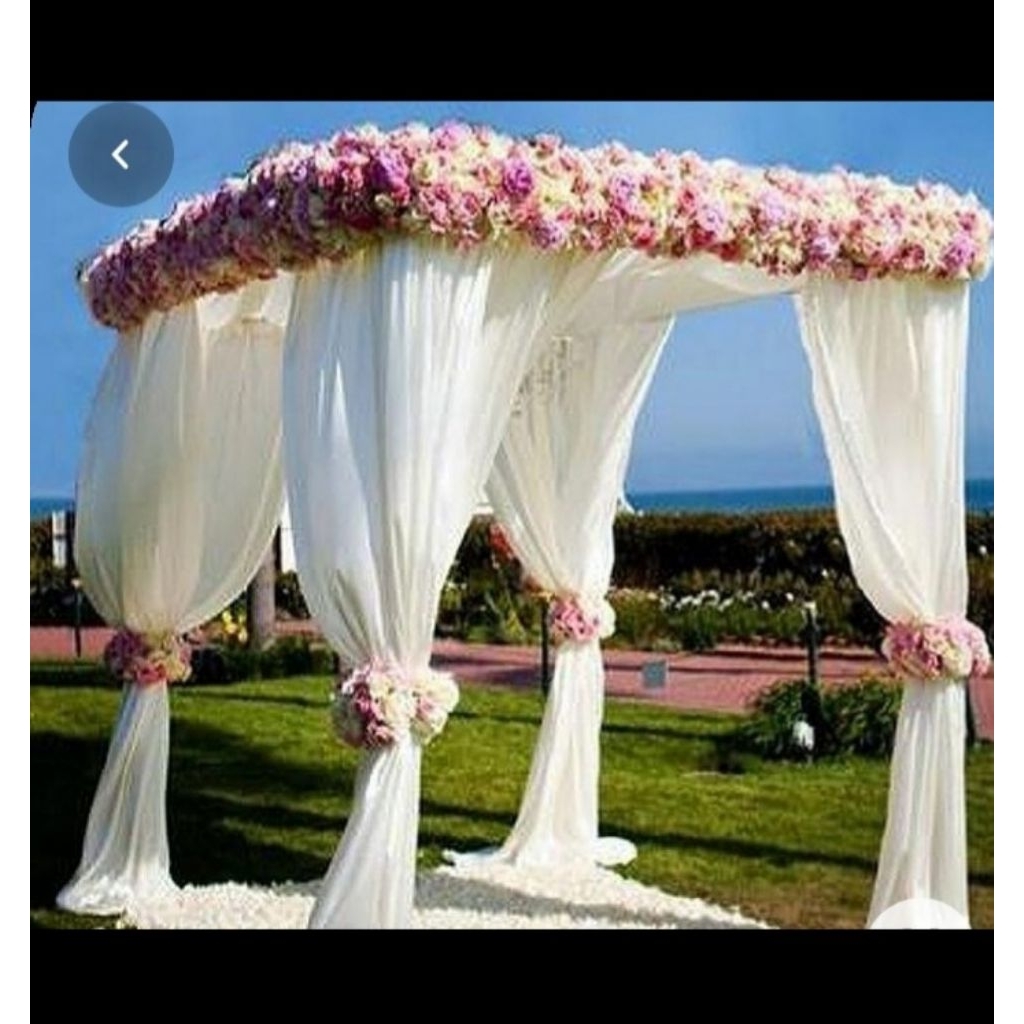Image resolution: width=1024 pixels, height=1024 pixels.
Task: Go back using the arrow button
Action: [121, 155]
